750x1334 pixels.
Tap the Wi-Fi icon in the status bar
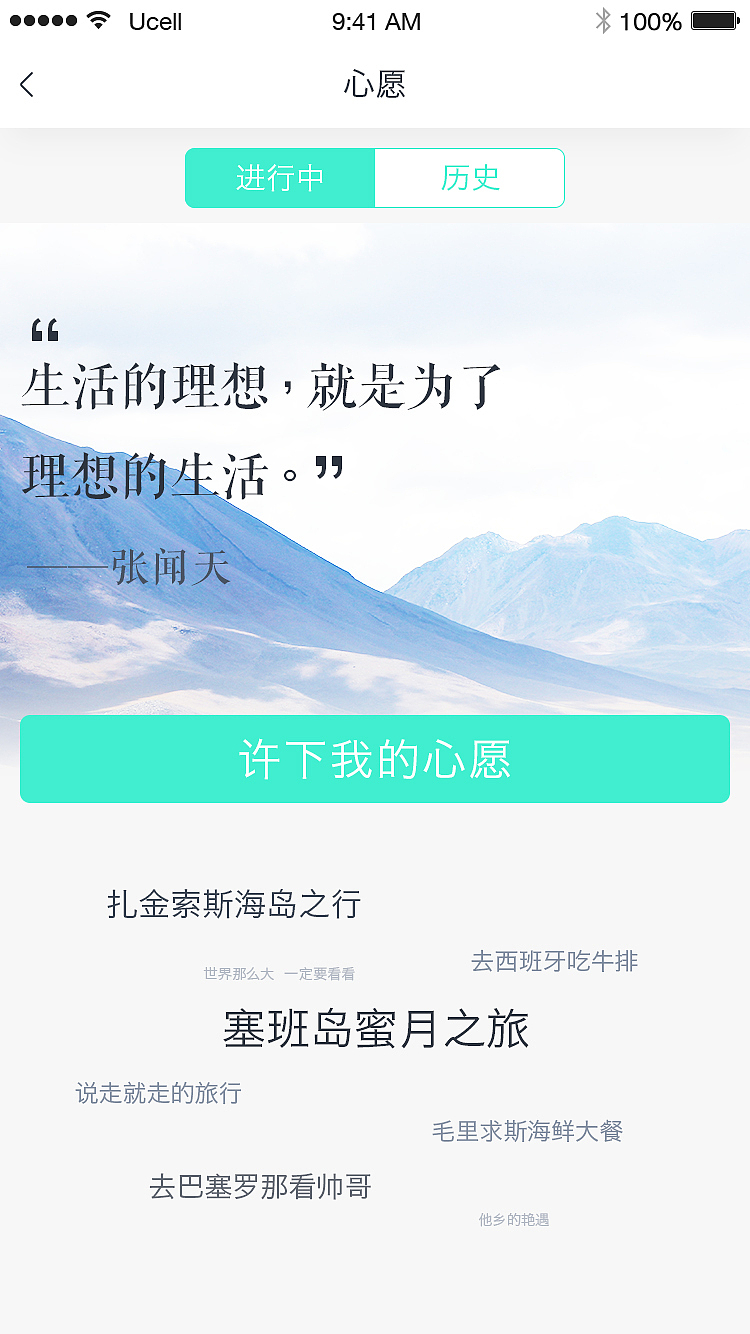[95, 21]
